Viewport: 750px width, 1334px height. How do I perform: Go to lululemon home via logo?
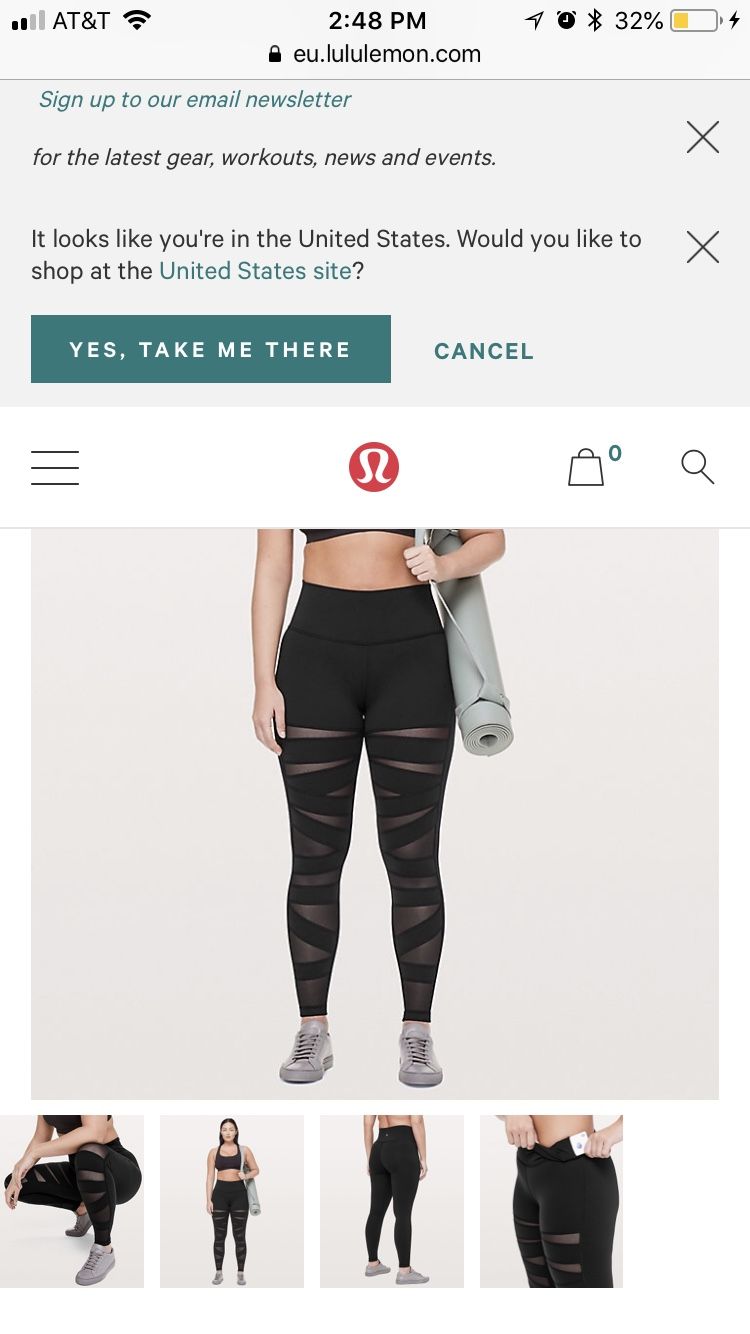point(374,467)
